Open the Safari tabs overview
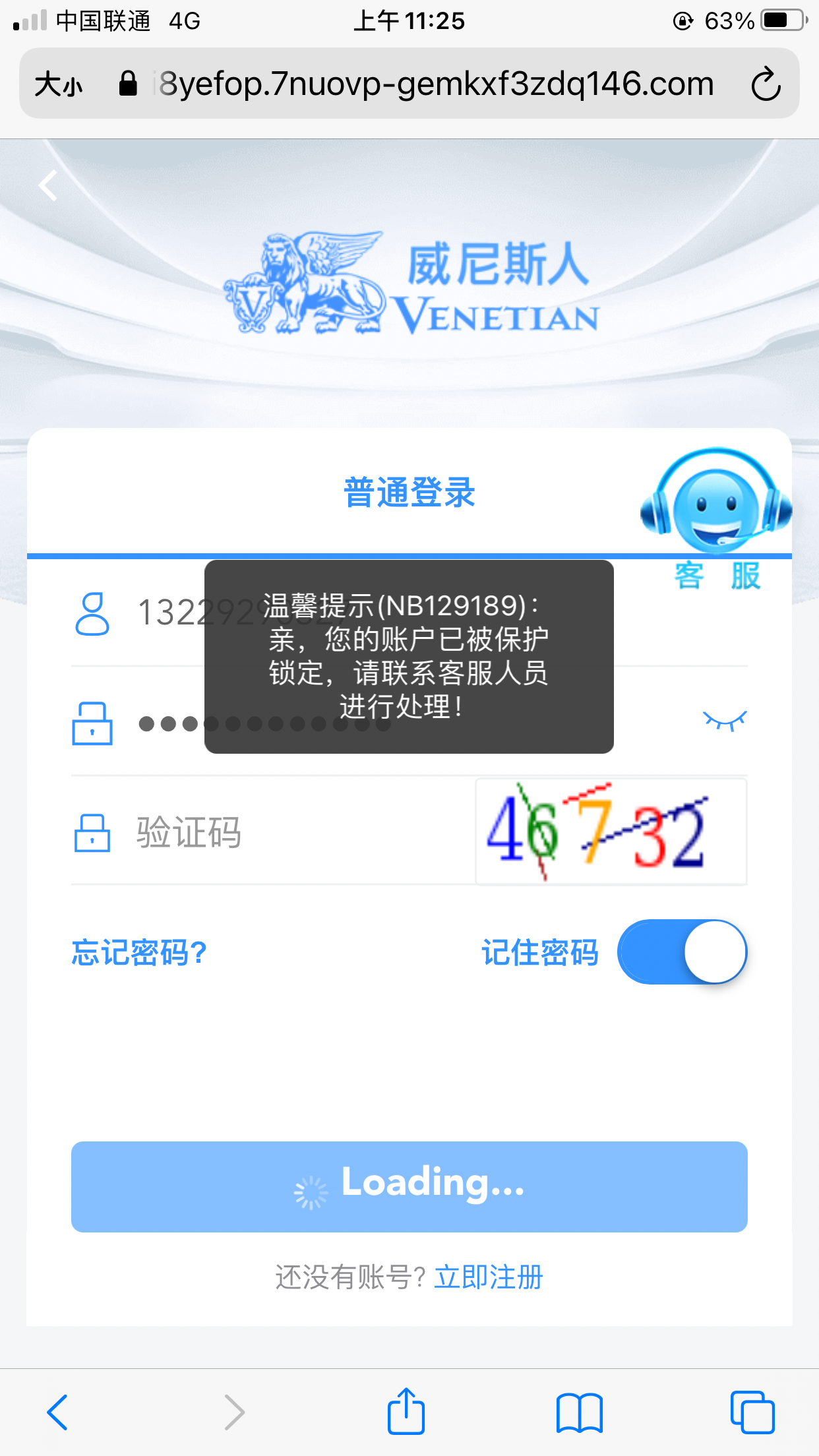The height and width of the screenshot is (1456, 819). [752, 1412]
